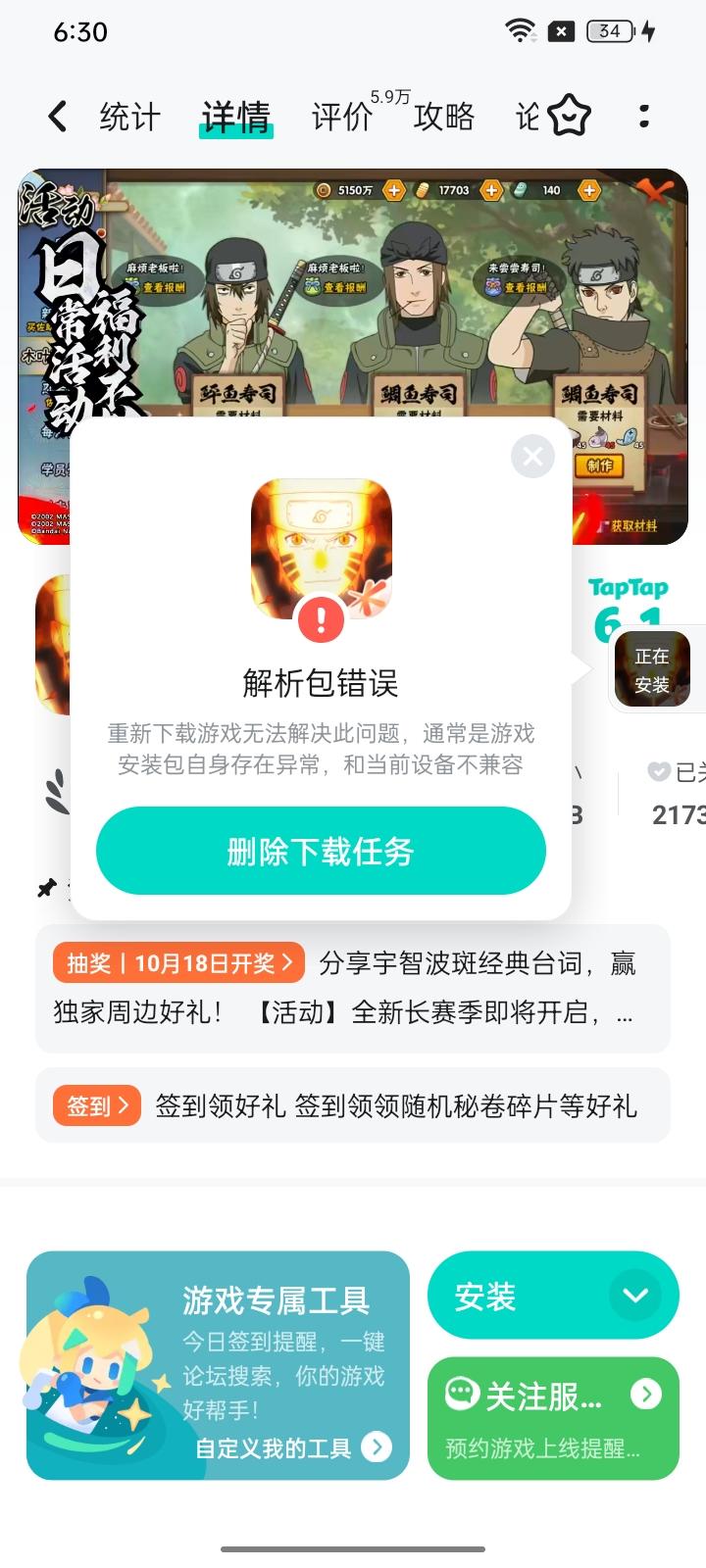
Task: Tap the Naruto activity banner image
Action: (353, 294)
